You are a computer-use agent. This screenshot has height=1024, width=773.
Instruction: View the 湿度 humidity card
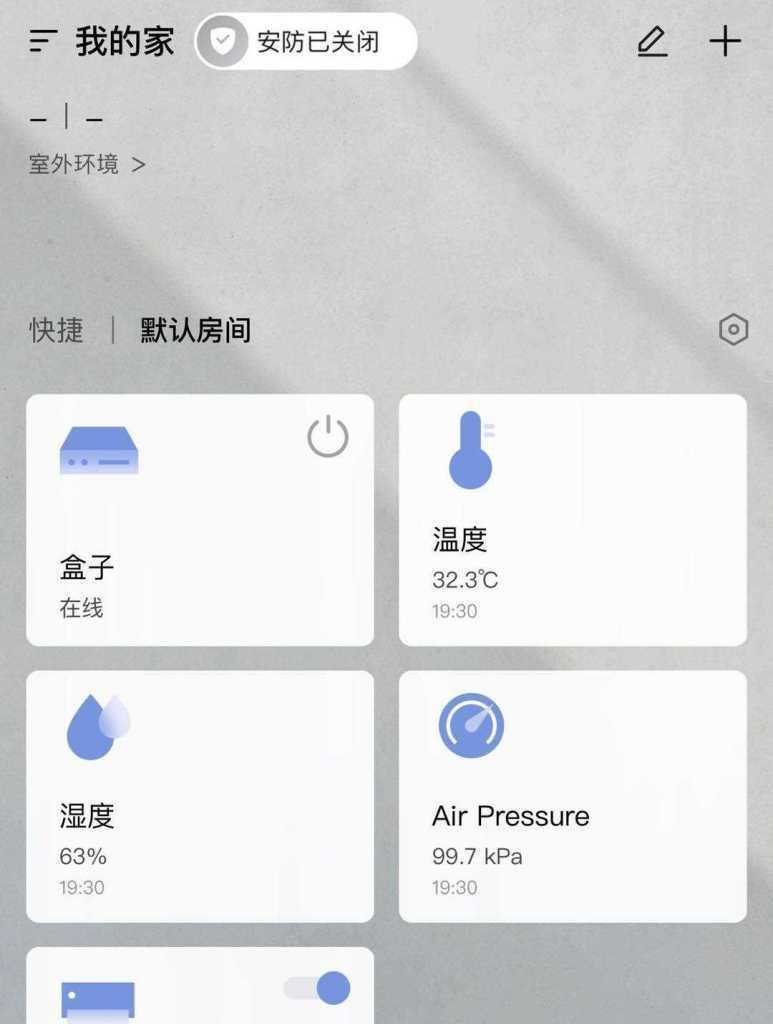click(x=199, y=796)
